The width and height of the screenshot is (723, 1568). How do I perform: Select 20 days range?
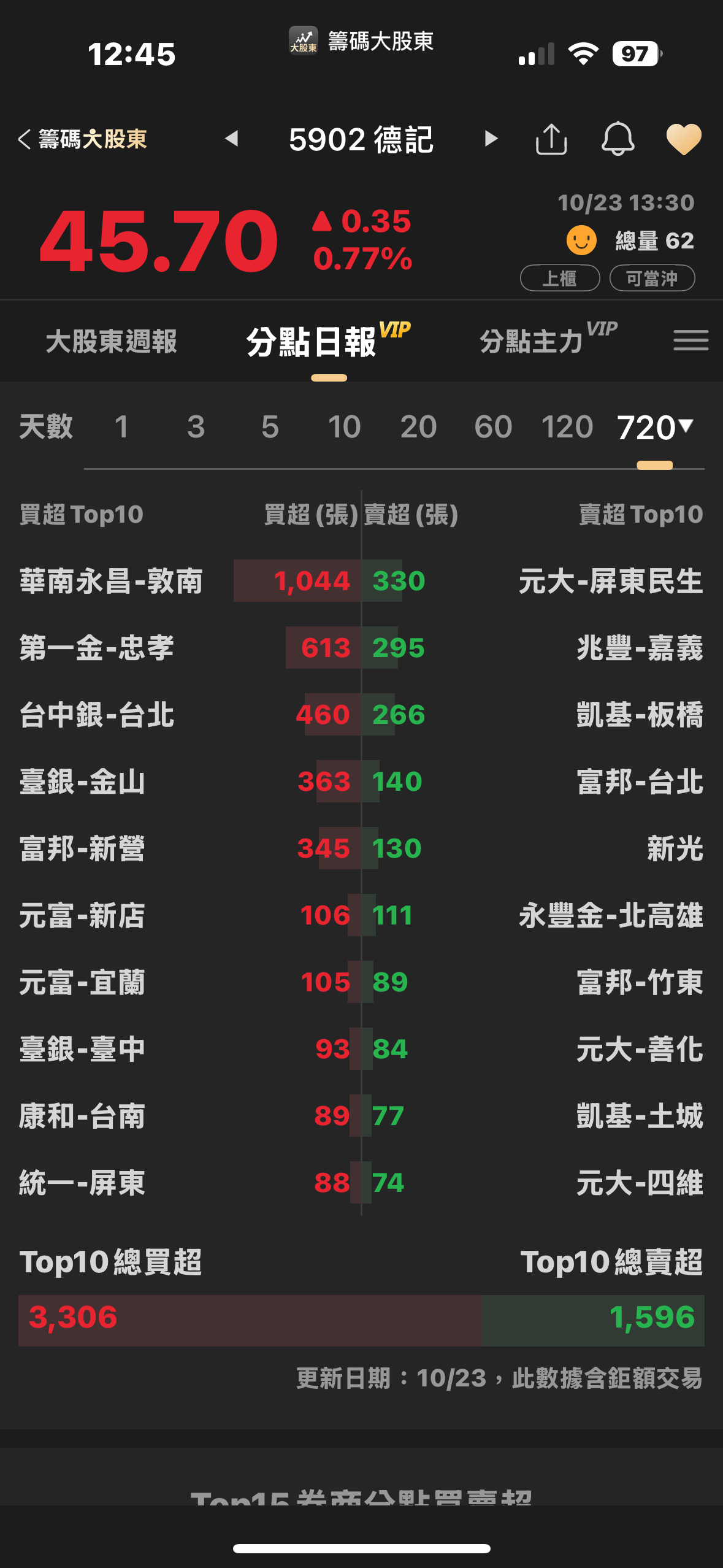(x=418, y=427)
